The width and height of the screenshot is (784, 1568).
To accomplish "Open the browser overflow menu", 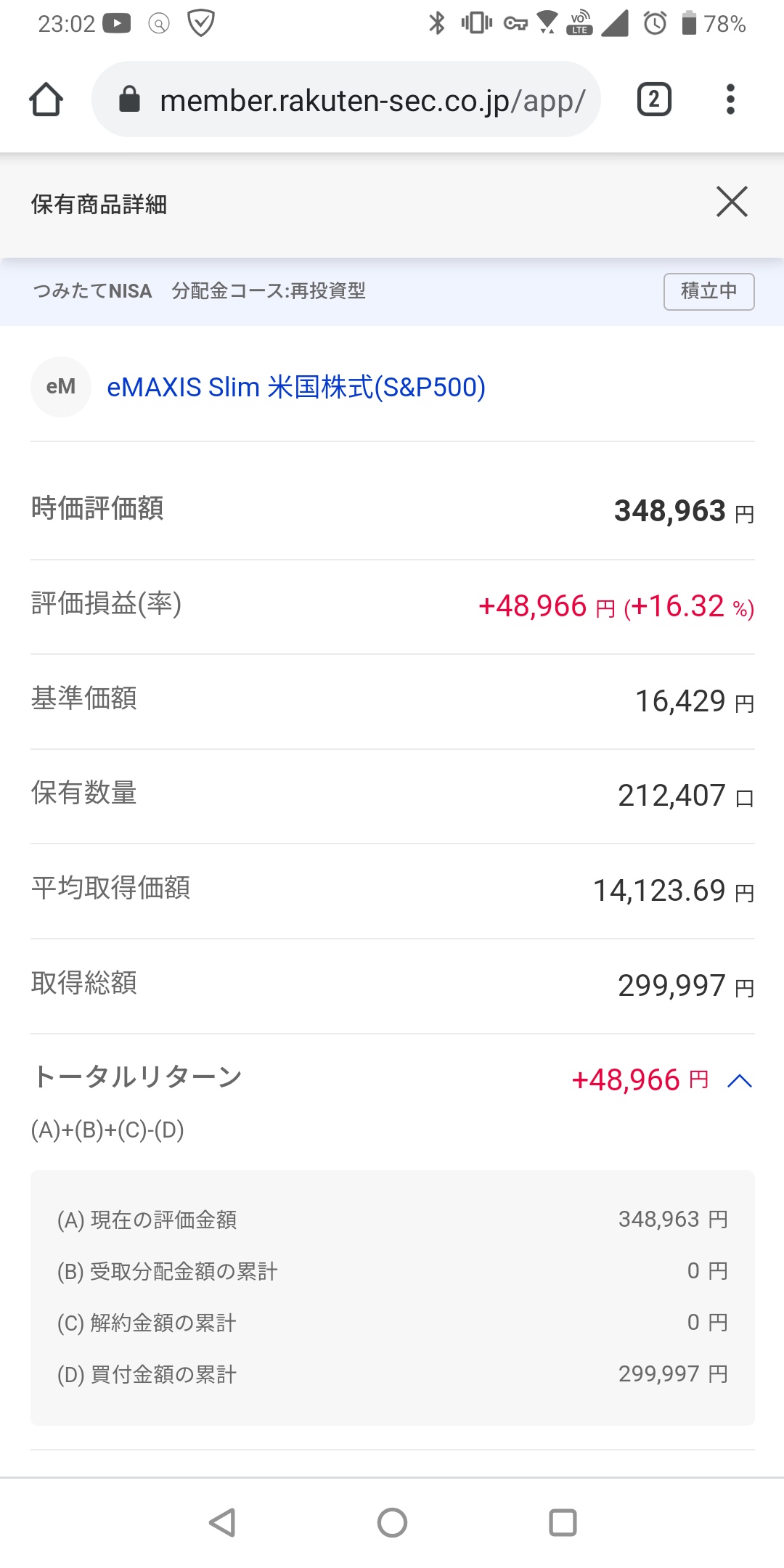I will tap(730, 99).
